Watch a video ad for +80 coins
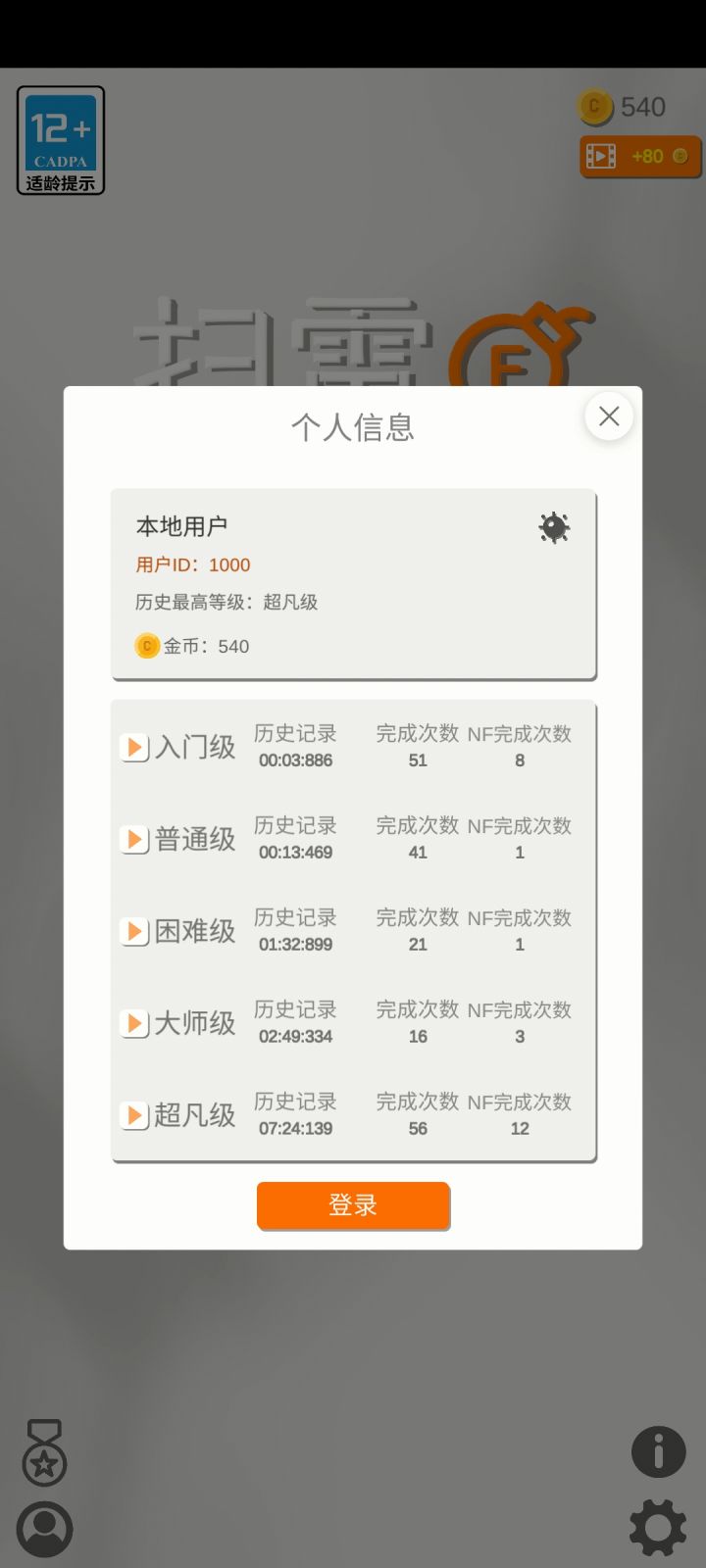This screenshot has height=1568, width=706. point(639,157)
